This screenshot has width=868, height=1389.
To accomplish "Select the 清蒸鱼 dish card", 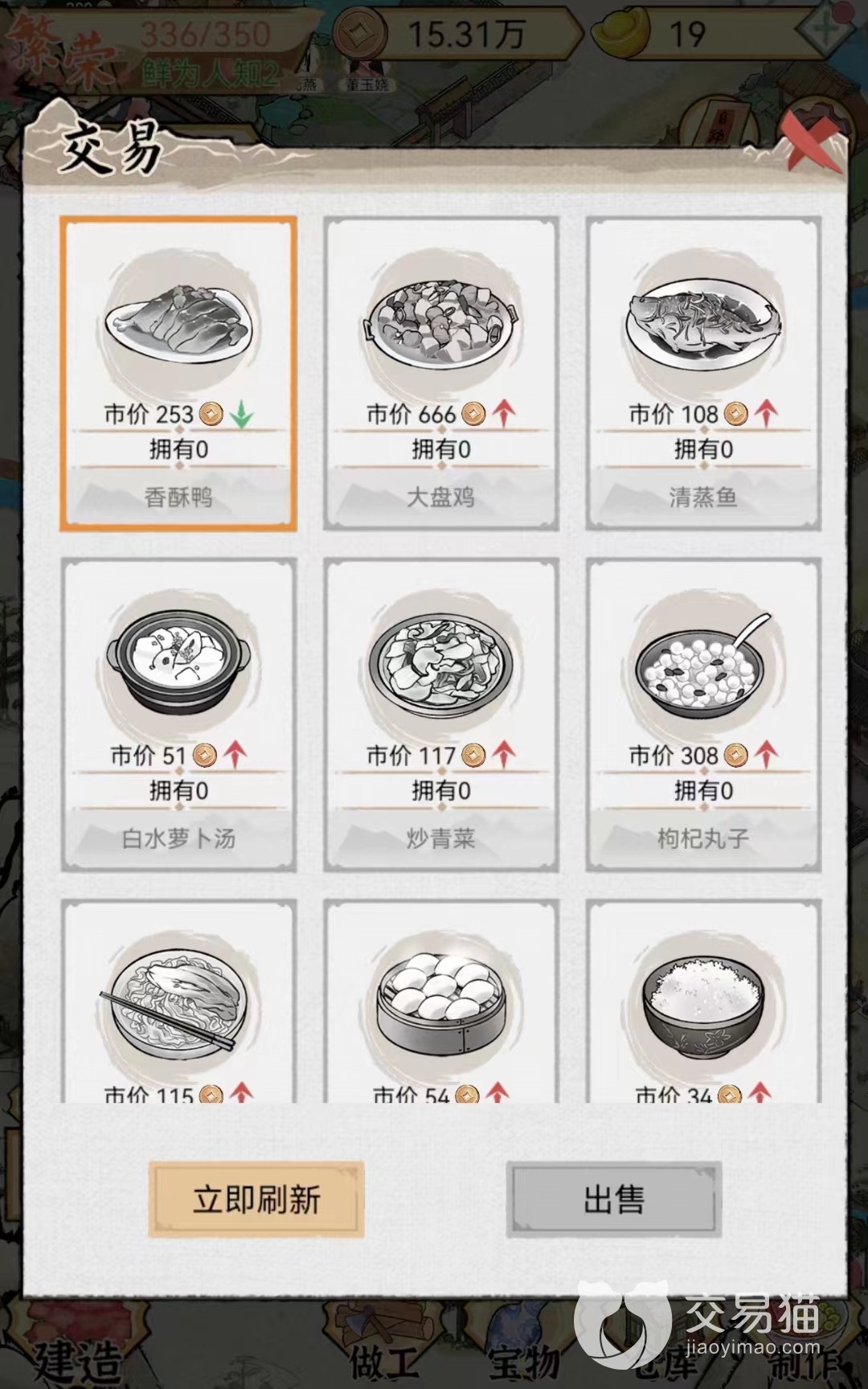I will pyautogui.click(x=703, y=374).
